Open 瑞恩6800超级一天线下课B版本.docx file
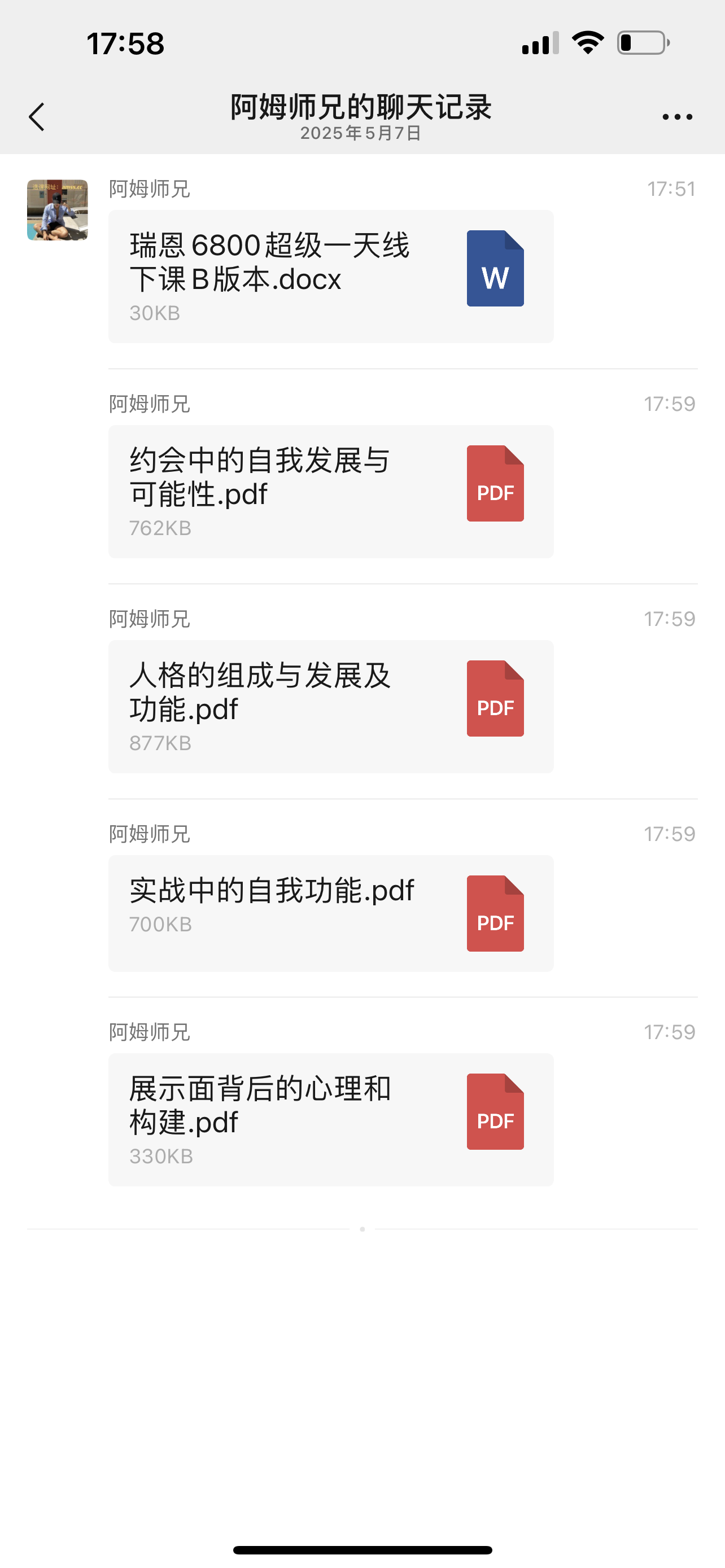Image resolution: width=725 pixels, height=1568 pixels. pos(330,277)
